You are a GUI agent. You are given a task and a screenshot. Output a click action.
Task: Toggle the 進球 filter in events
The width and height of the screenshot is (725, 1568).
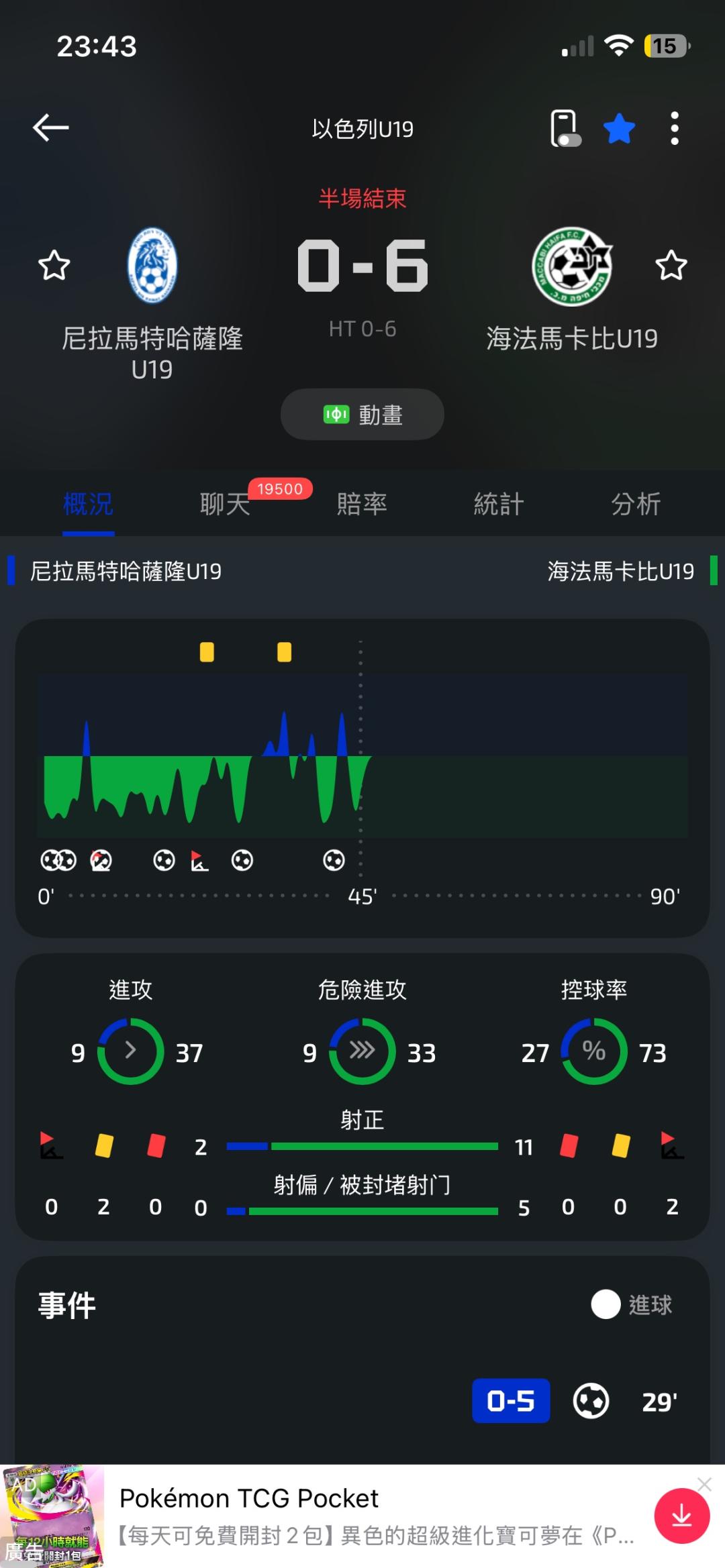632,1304
